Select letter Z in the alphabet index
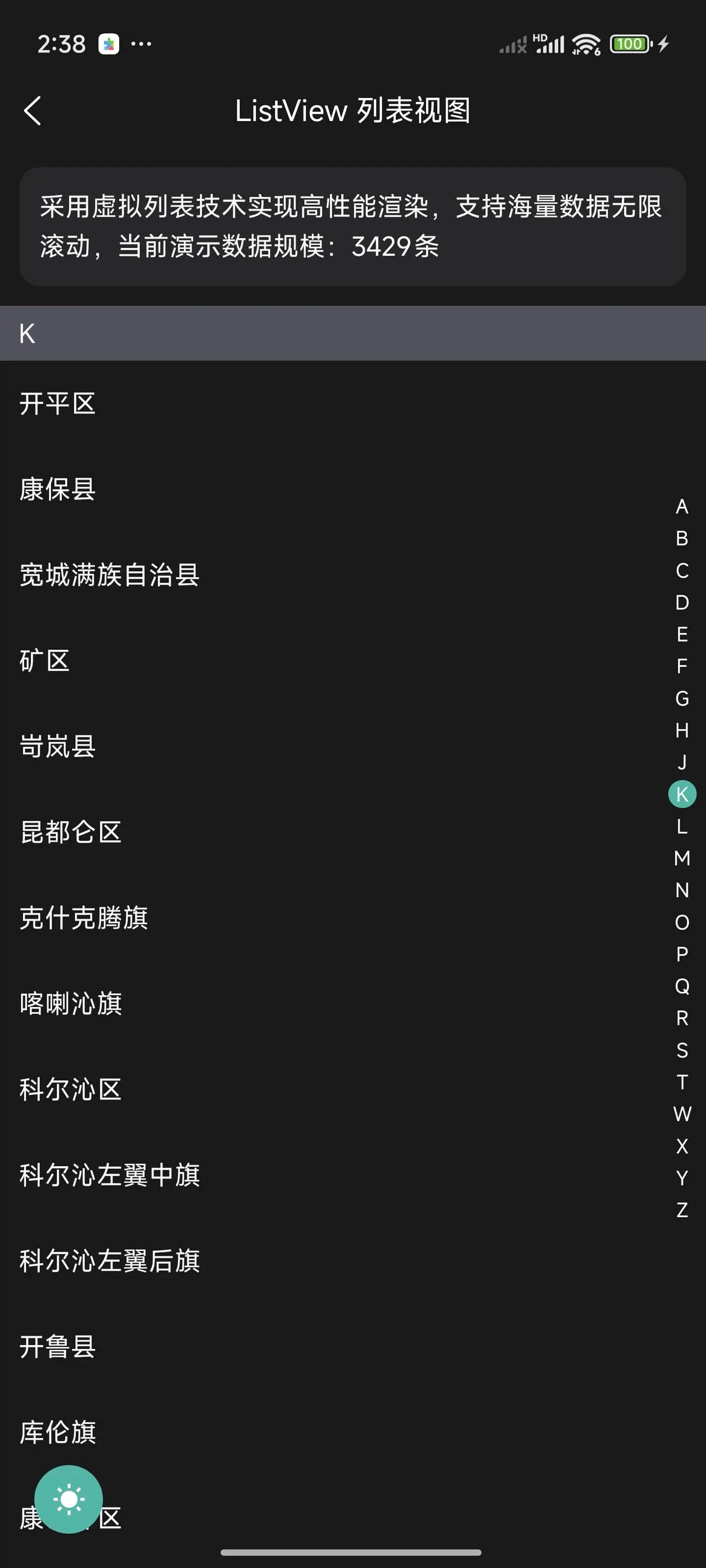 pos(681,1209)
